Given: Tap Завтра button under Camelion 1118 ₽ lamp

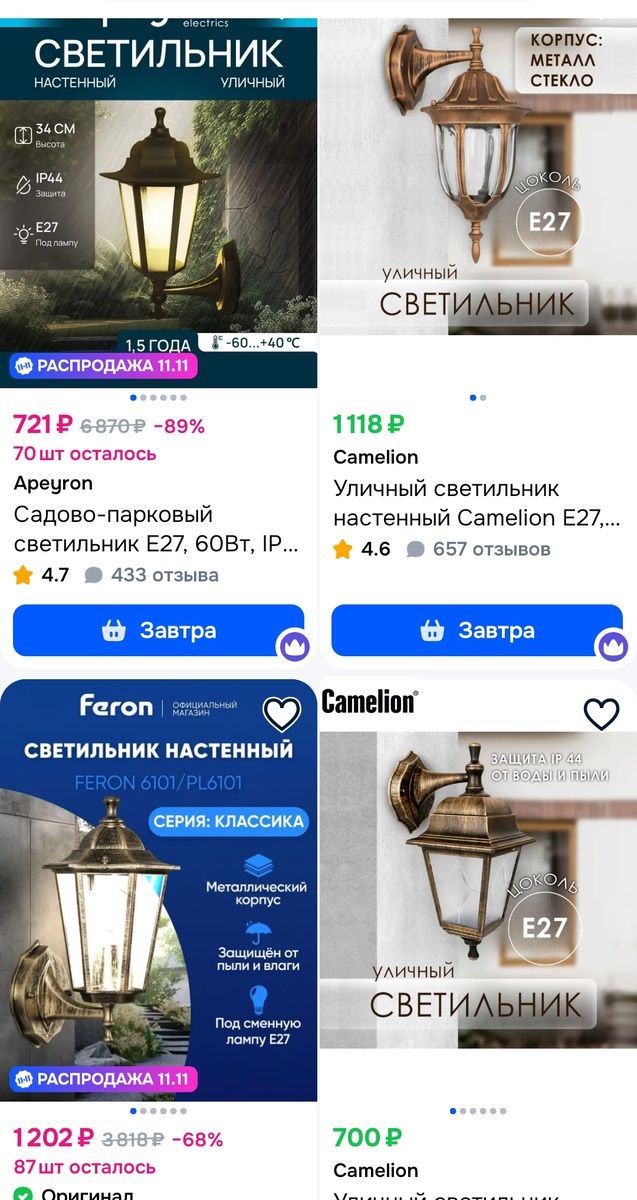Looking at the screenshot, I should 478,631.
